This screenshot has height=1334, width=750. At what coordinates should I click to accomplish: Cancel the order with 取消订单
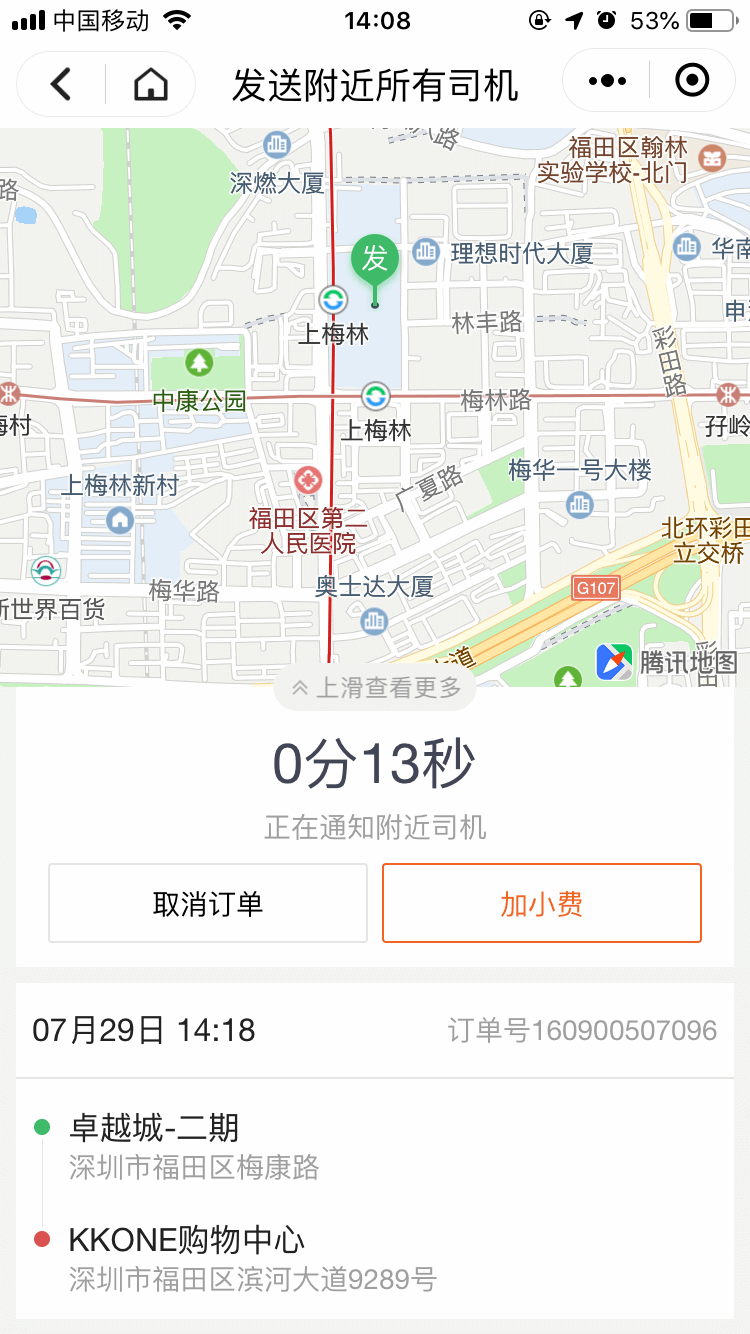[208, 903]
